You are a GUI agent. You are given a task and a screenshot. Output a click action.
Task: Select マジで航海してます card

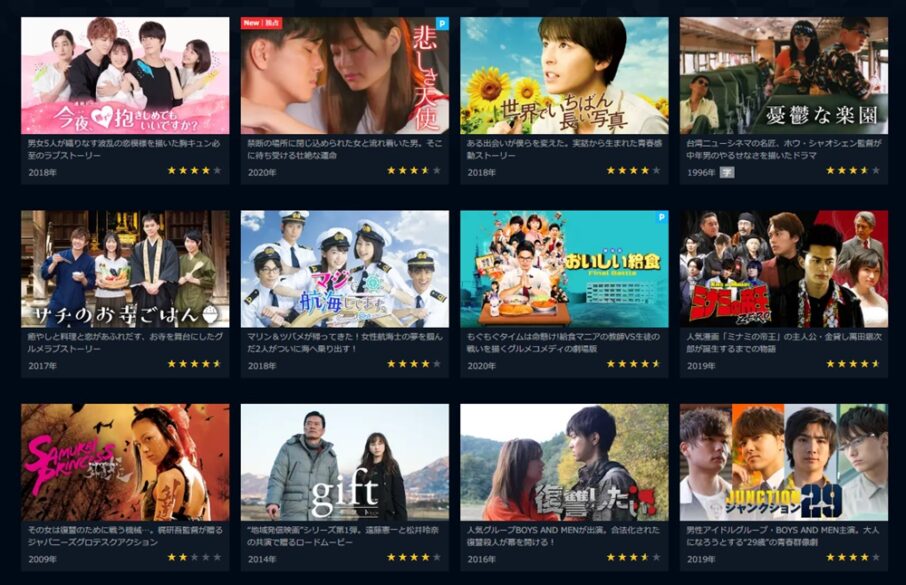[344, 269]
